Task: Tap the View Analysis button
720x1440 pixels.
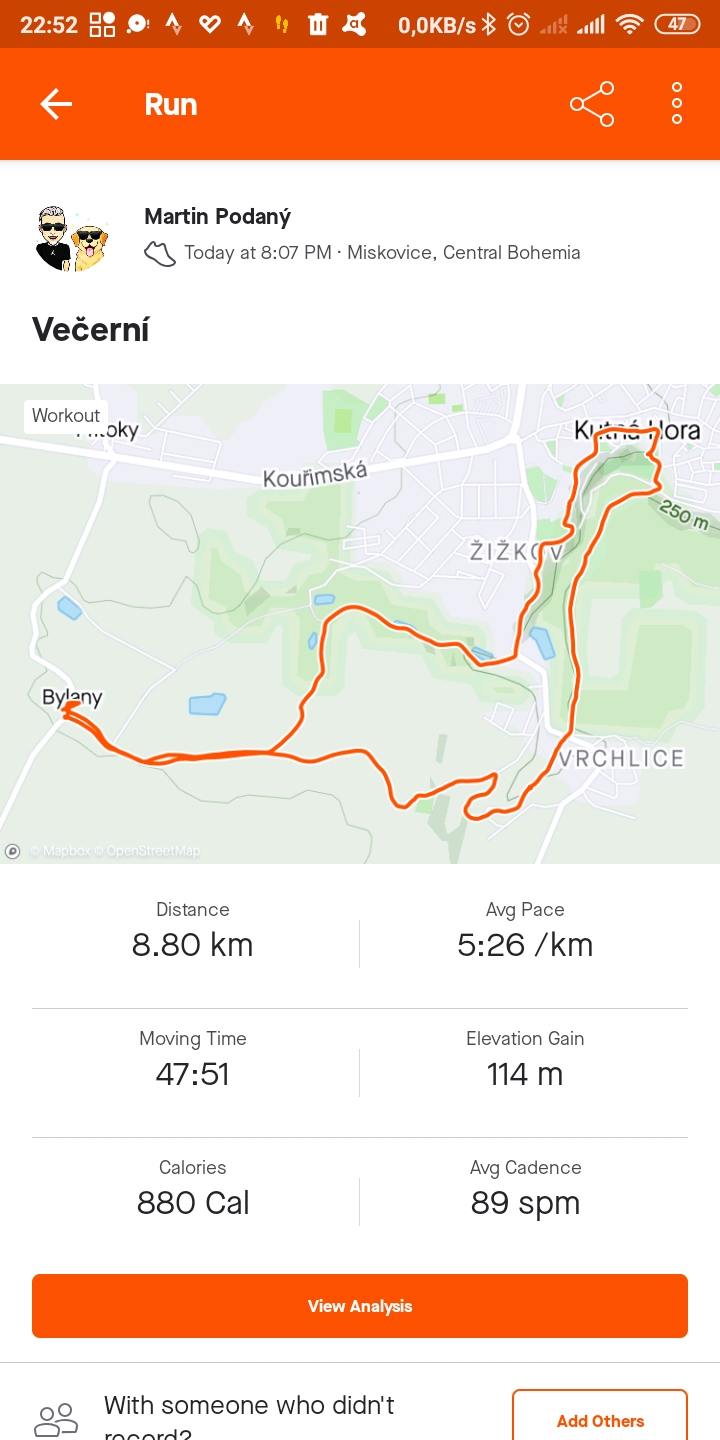Action: [360, 1306]
